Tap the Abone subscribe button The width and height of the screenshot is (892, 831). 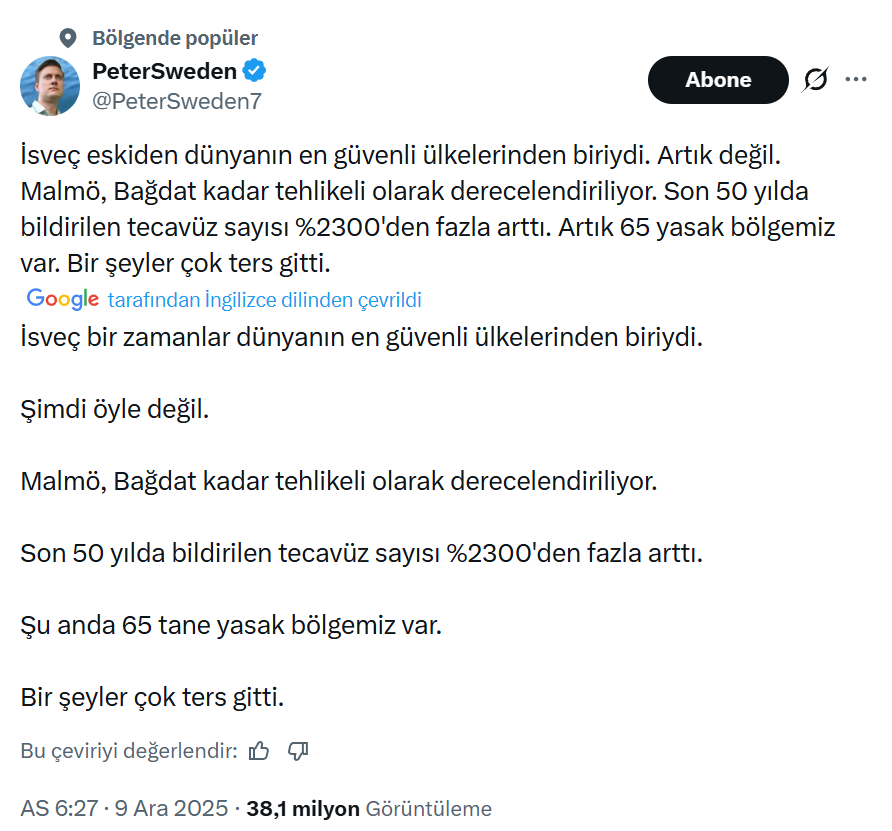pos(718,80)
